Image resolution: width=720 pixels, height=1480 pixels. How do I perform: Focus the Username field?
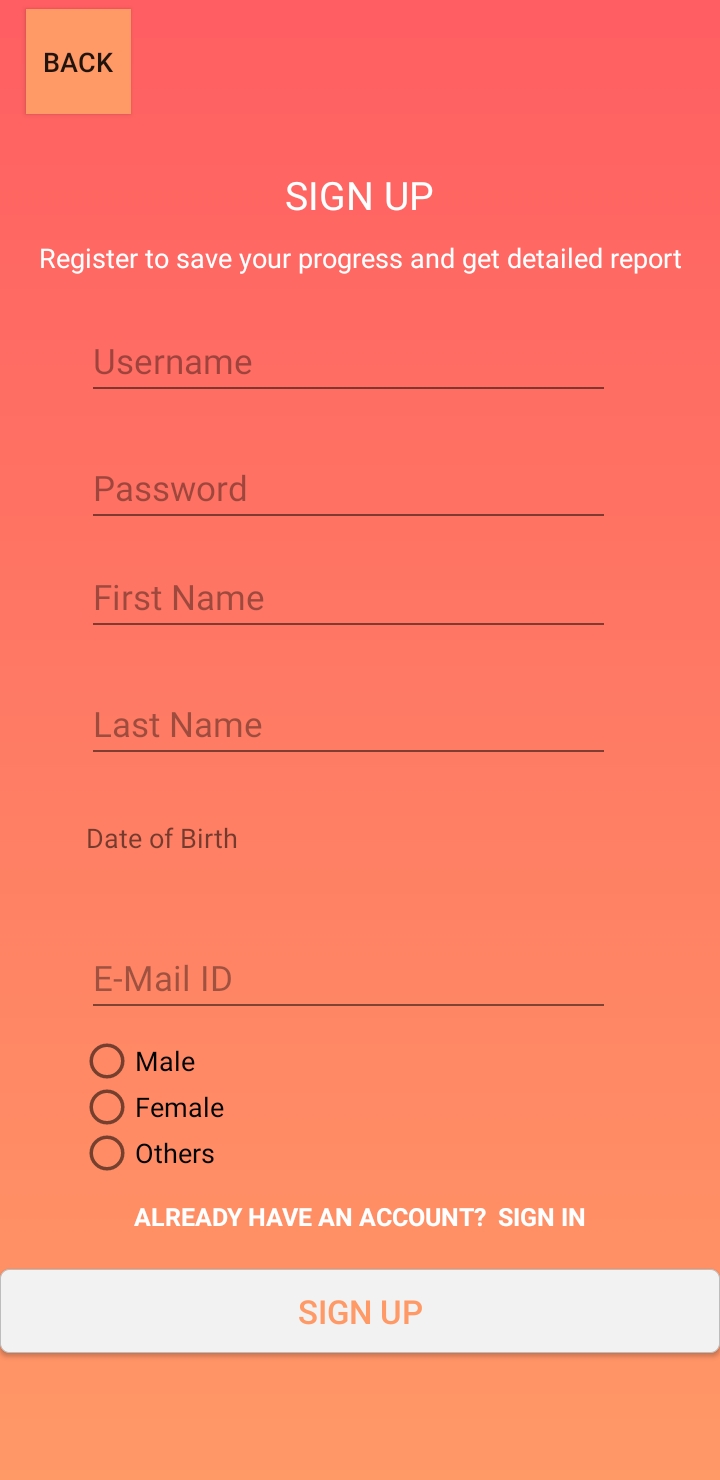348,363
